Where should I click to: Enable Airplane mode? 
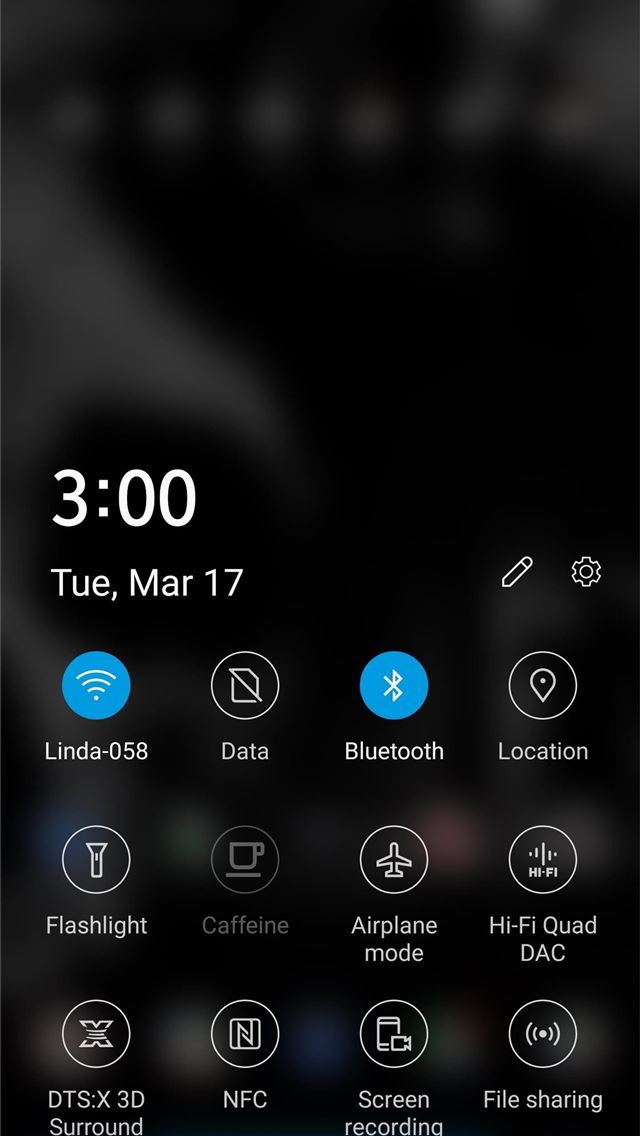pos(394,860)
